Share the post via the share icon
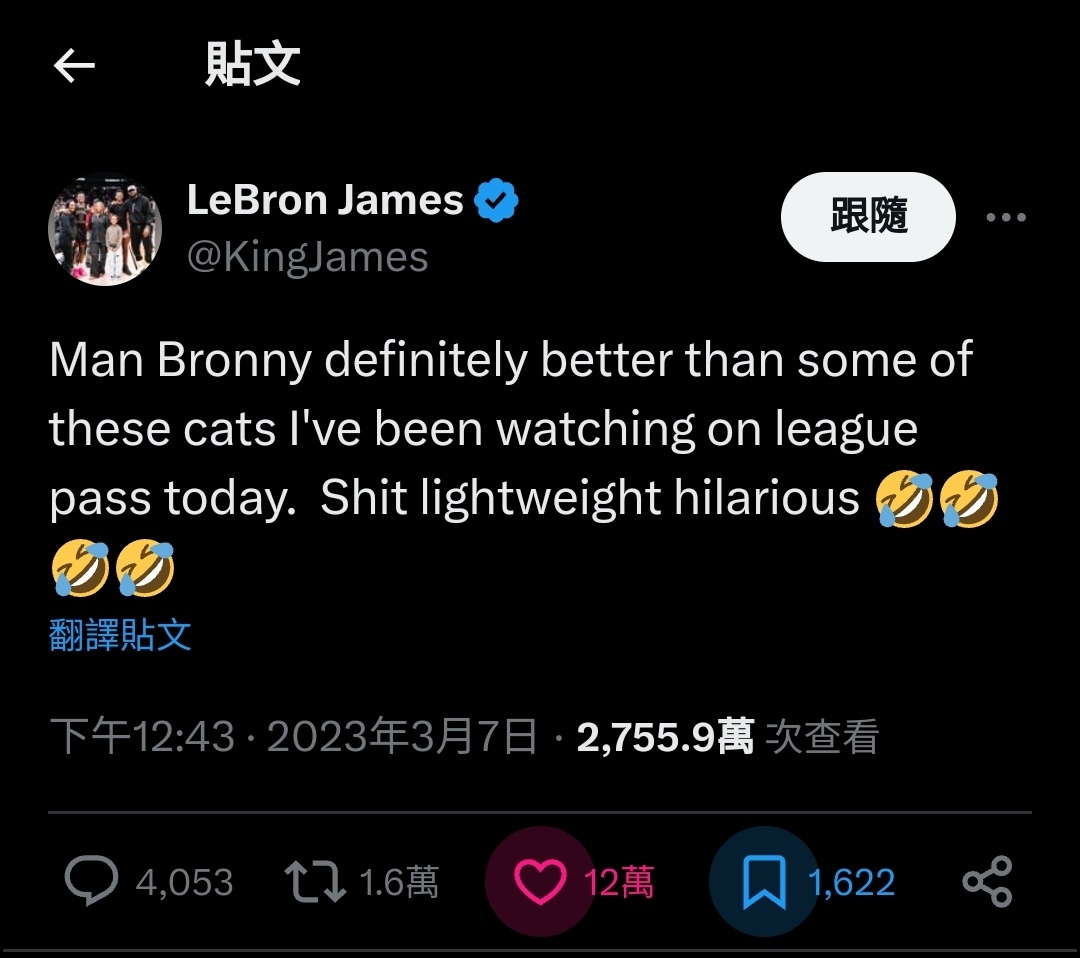The height and width of the screenshot is (958, 1080). [x=987, y=882]
